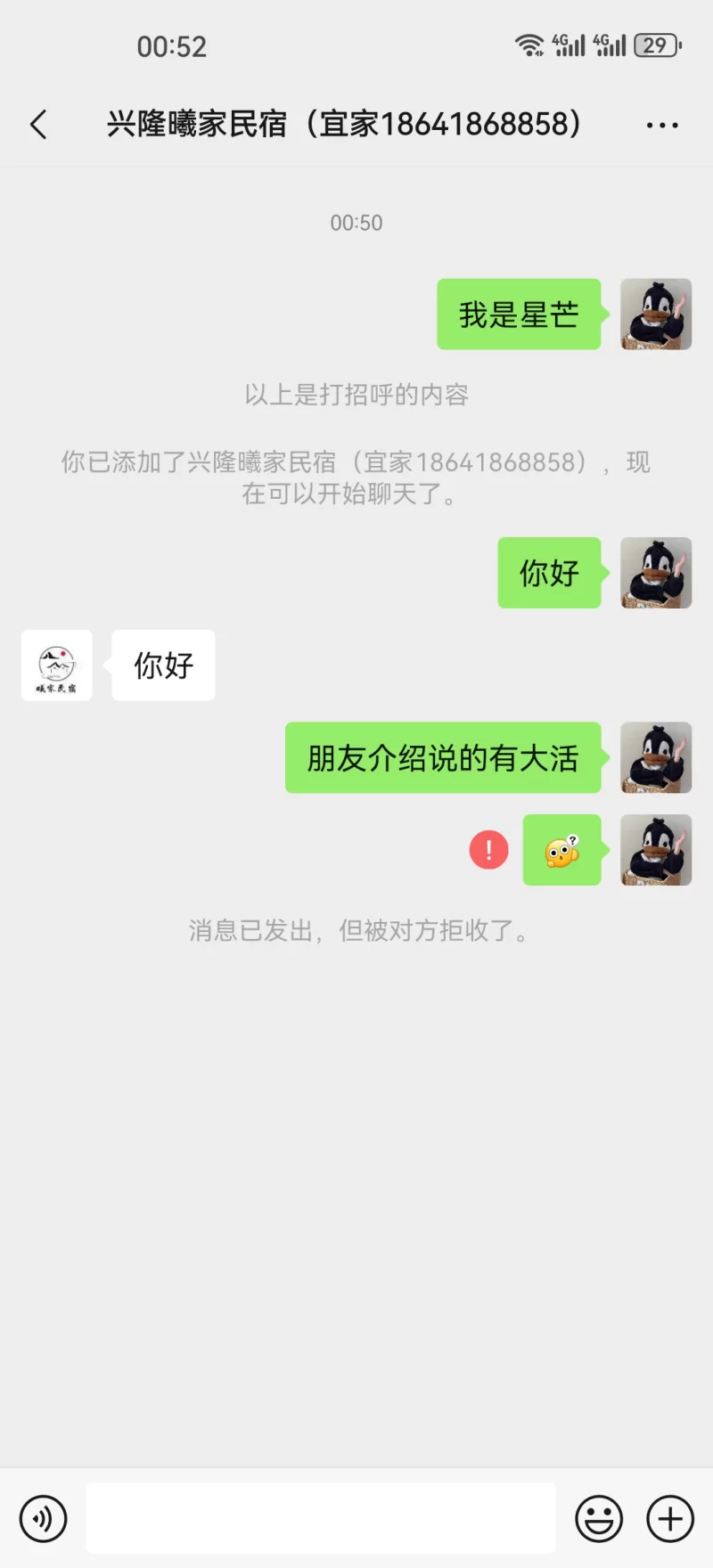Go back from the chat

38,125
